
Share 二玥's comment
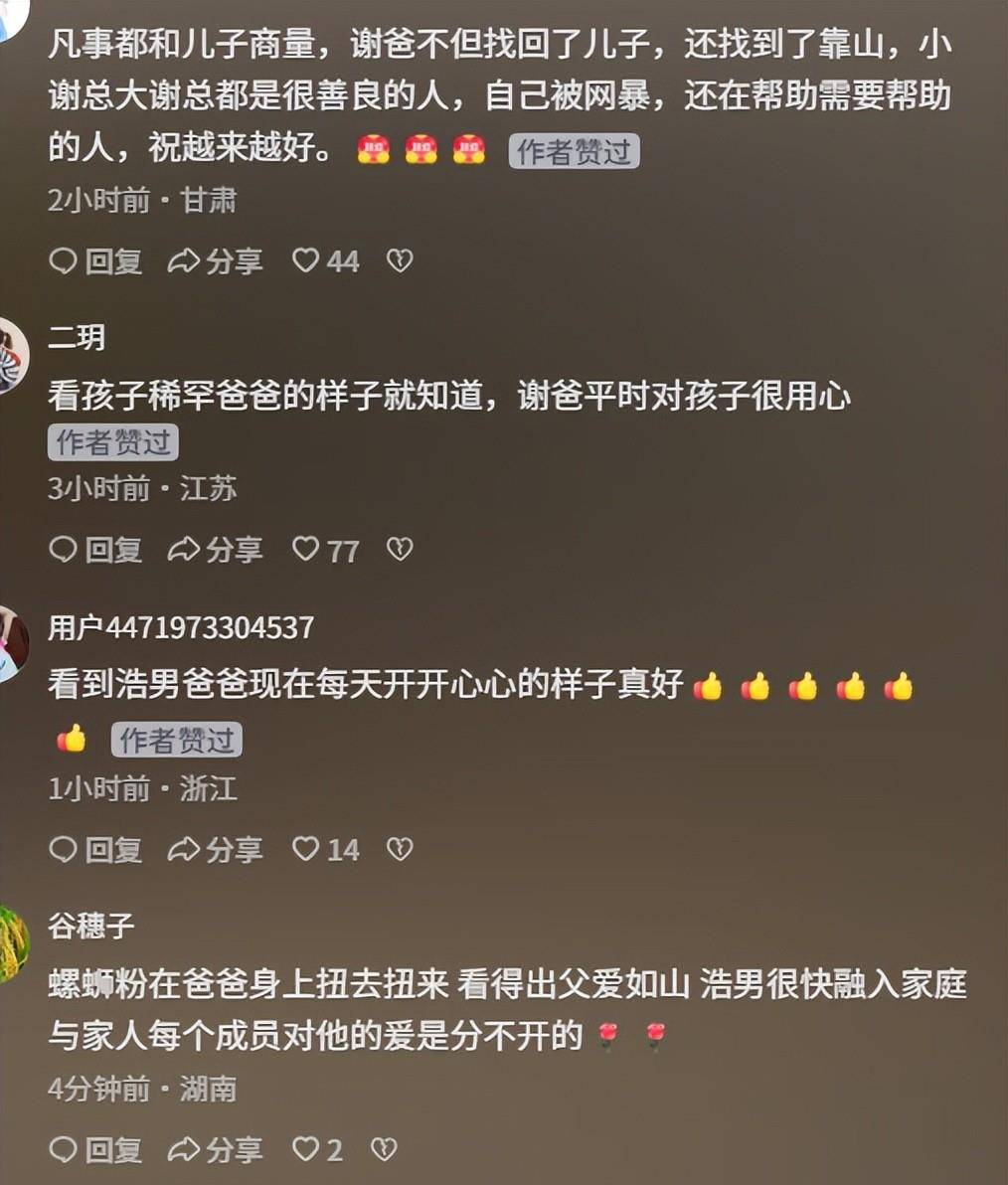coord(215,550)
